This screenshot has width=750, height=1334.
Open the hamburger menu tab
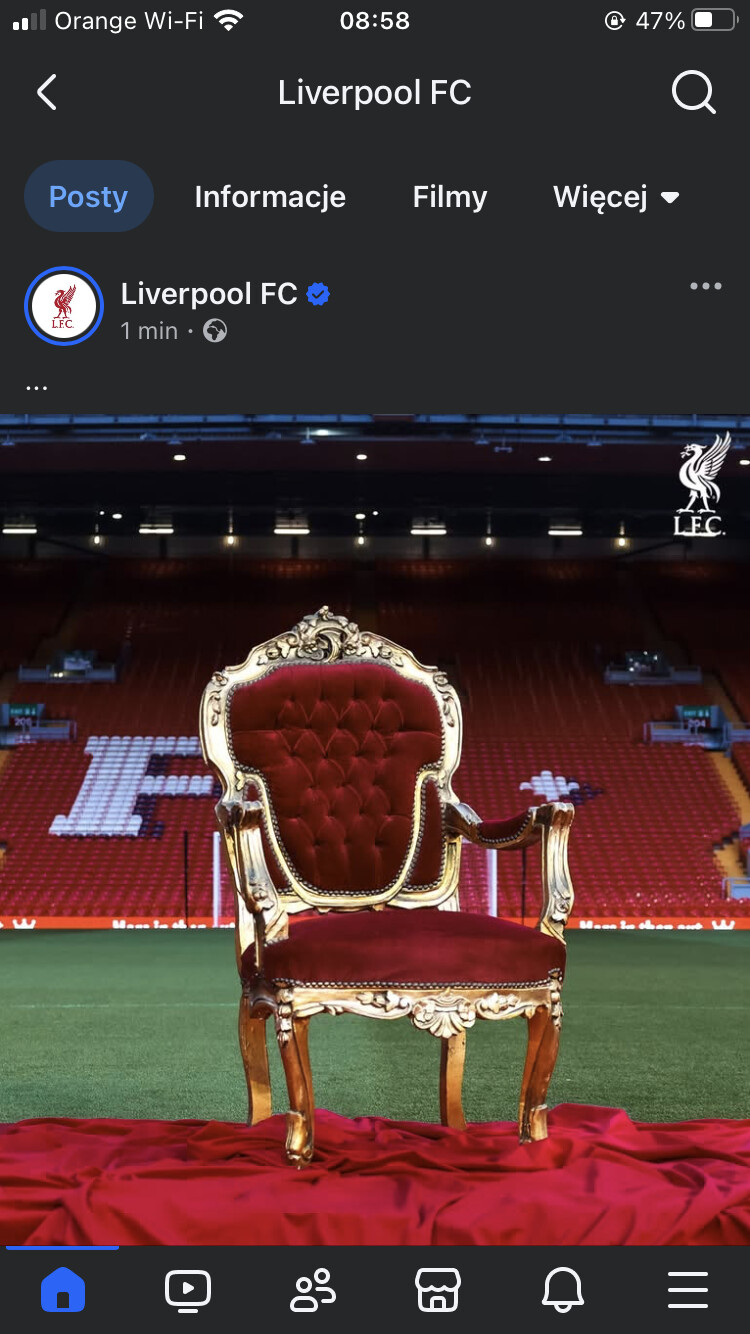[x=688, y=1290]
